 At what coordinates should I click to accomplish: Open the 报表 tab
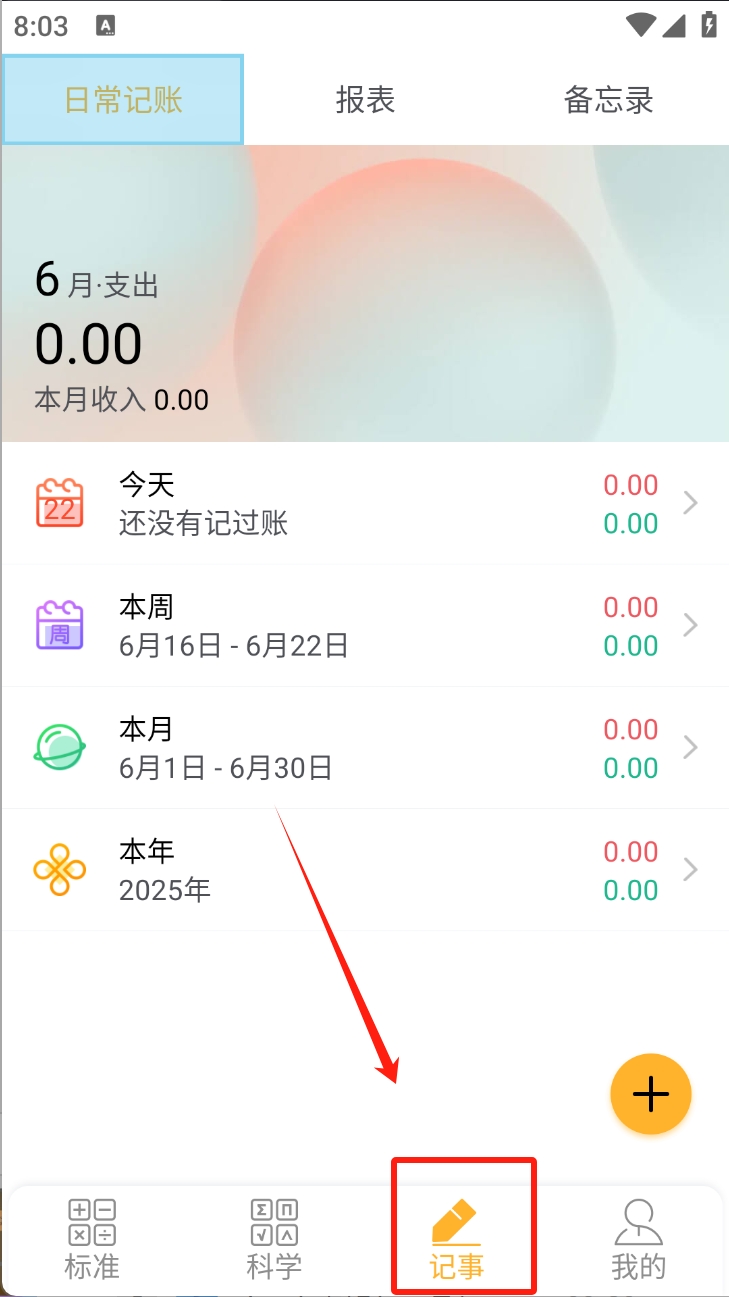click(365, 100)
